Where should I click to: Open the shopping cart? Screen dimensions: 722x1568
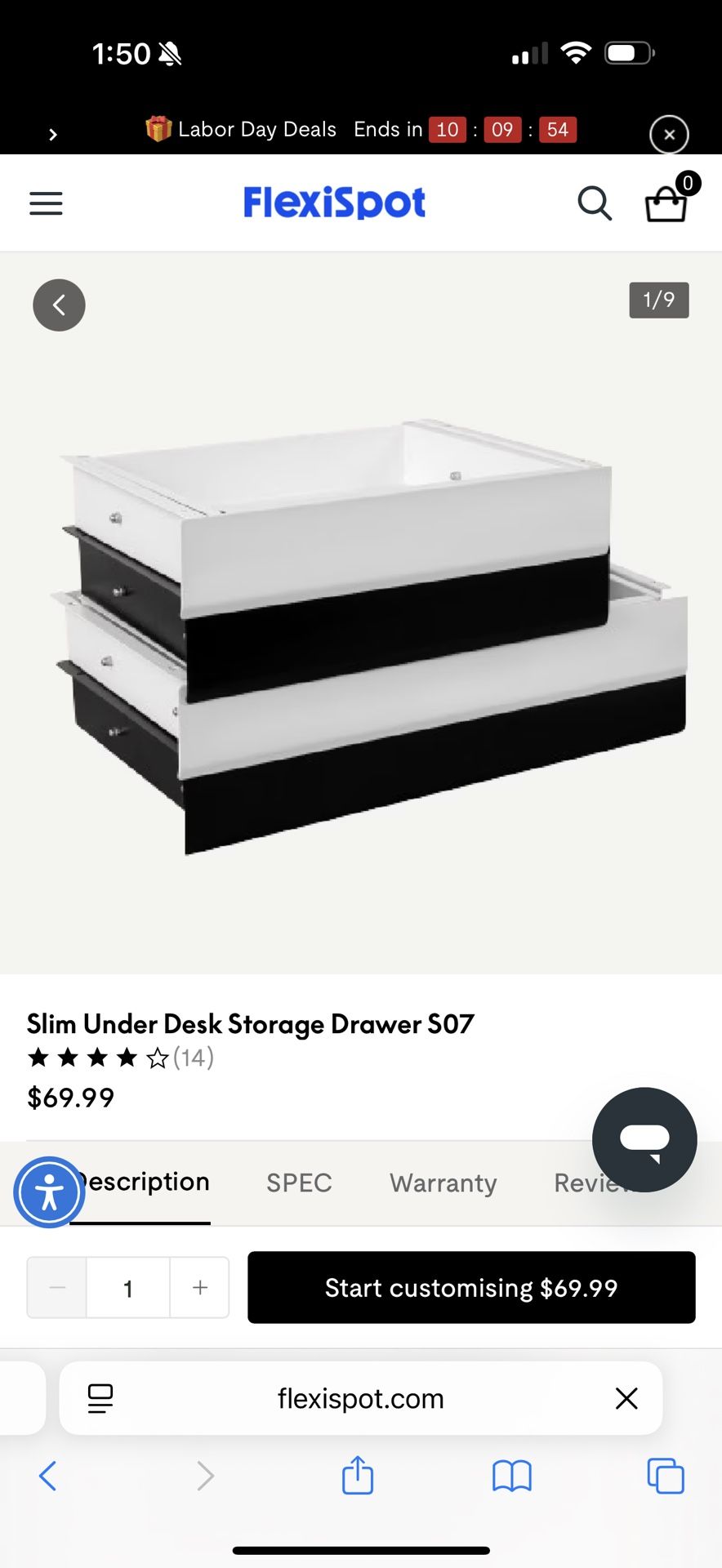point(666,203)
